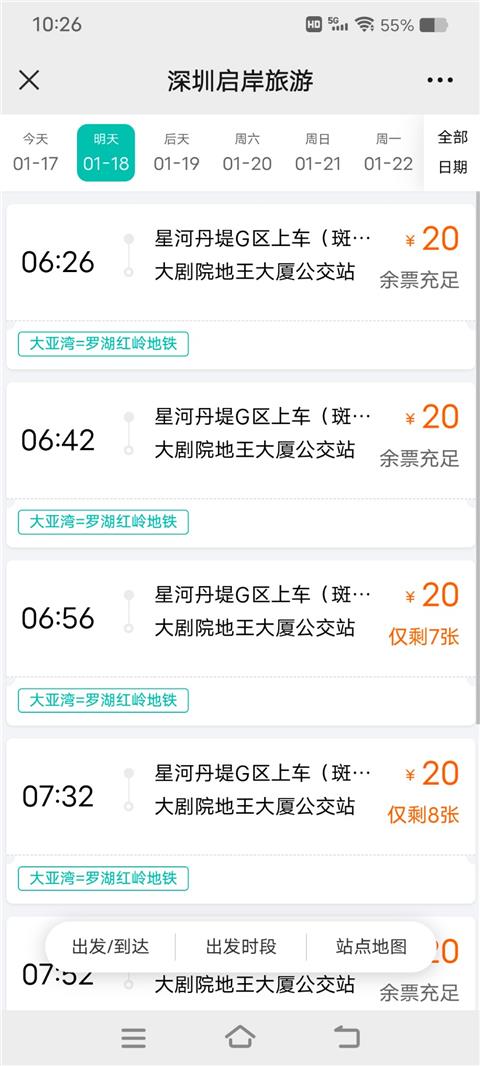This screenshot has width=480, height=1066.
Task: Filter by 出发/到达
Action: click(x=110, y=946)
